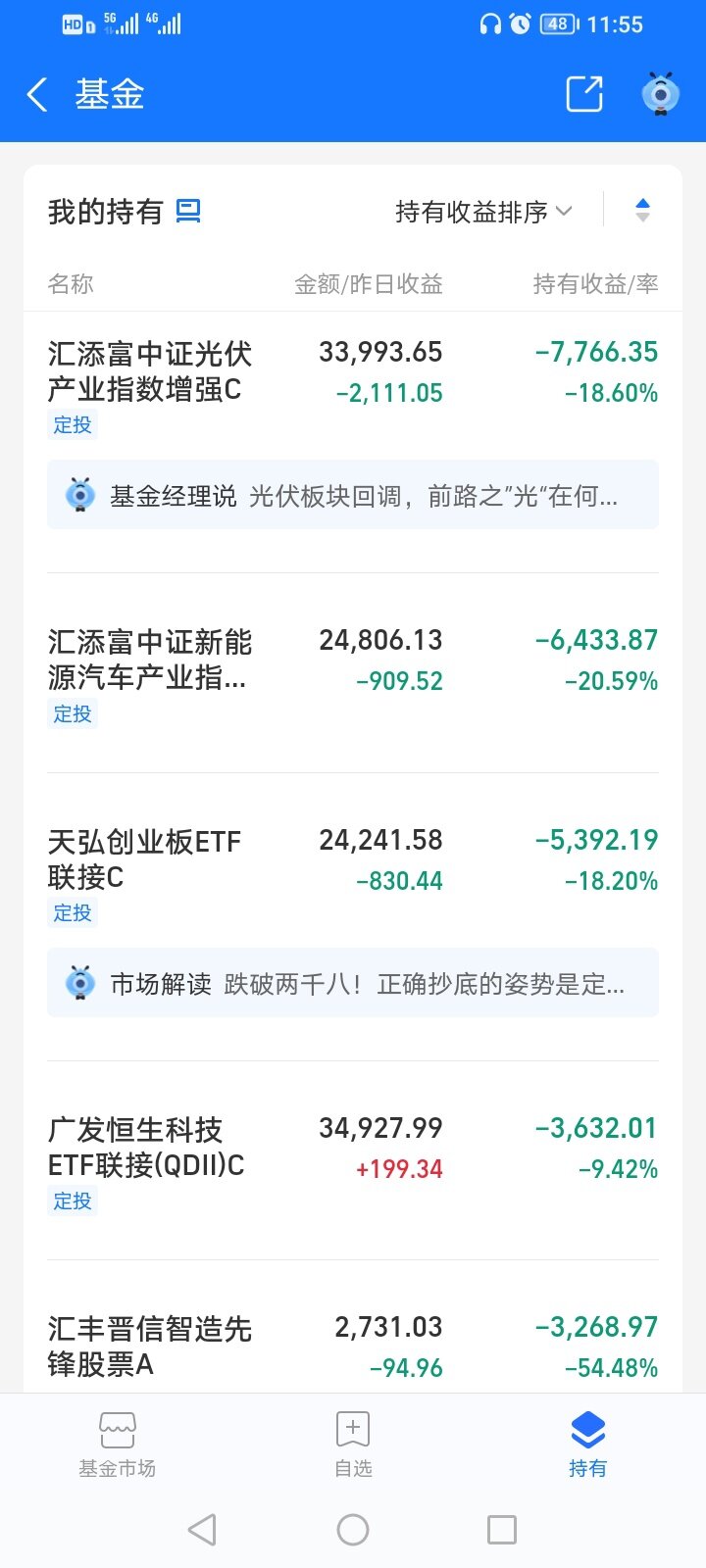Open the 持有收益排序 sorting dropdown
This screenshot has height=1568, width=706.
pos(483,212)
